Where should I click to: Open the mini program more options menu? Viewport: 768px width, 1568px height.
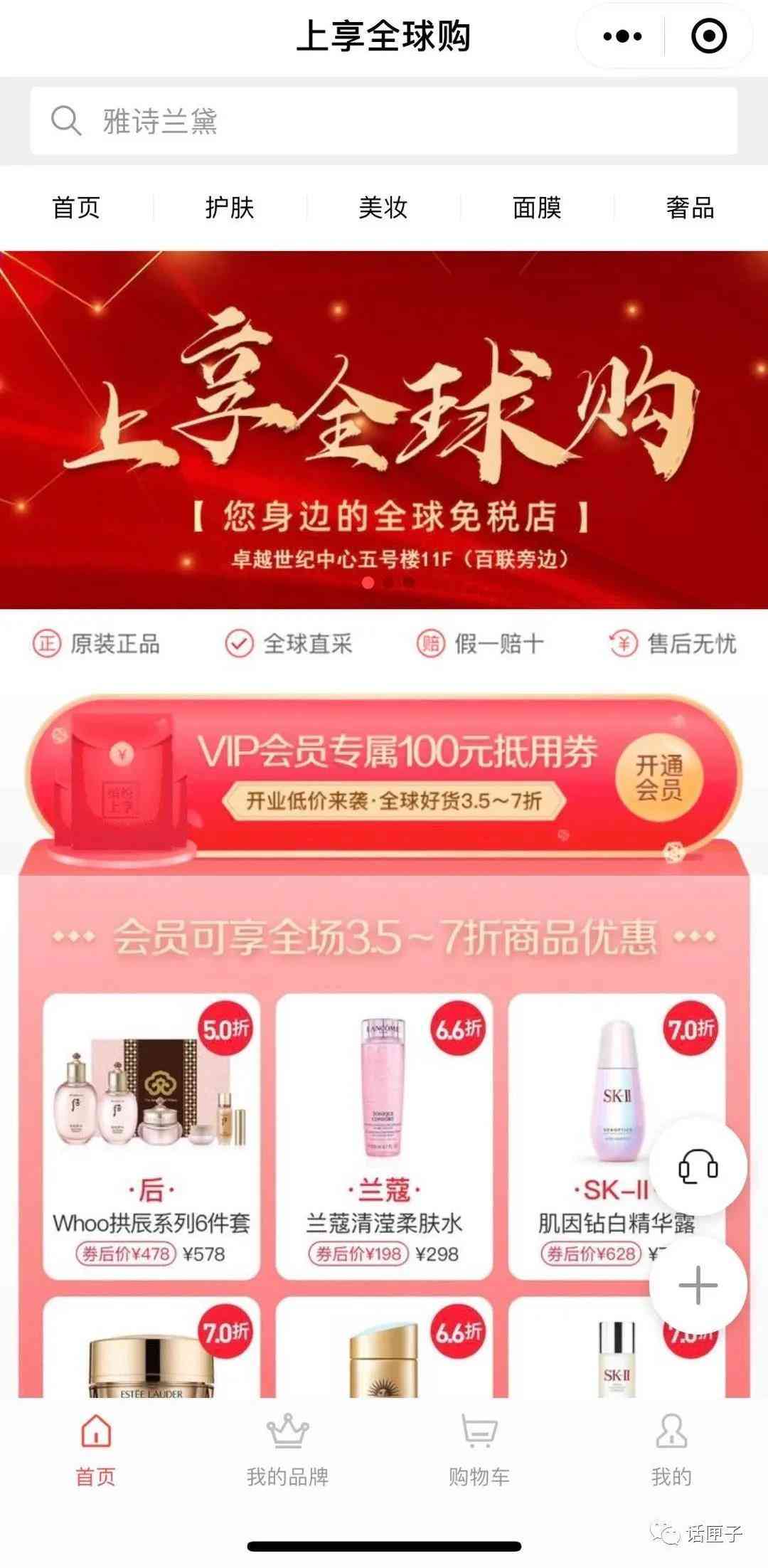622,36
